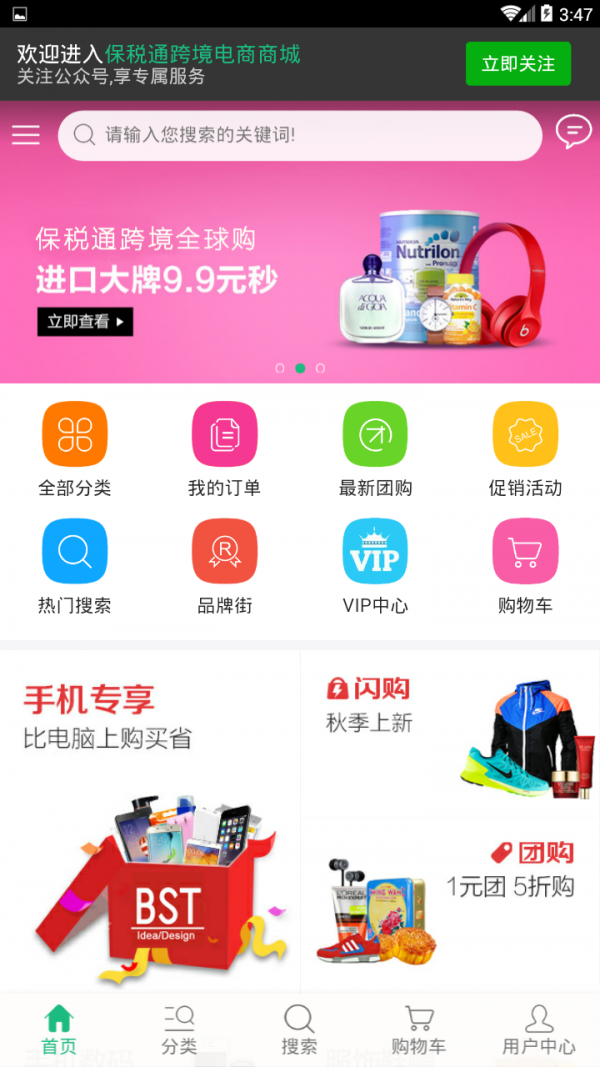The width and height of the screenshot is (600, 1067).
Task: Switch to the 分类 tab
Action: click(179, 1030)
